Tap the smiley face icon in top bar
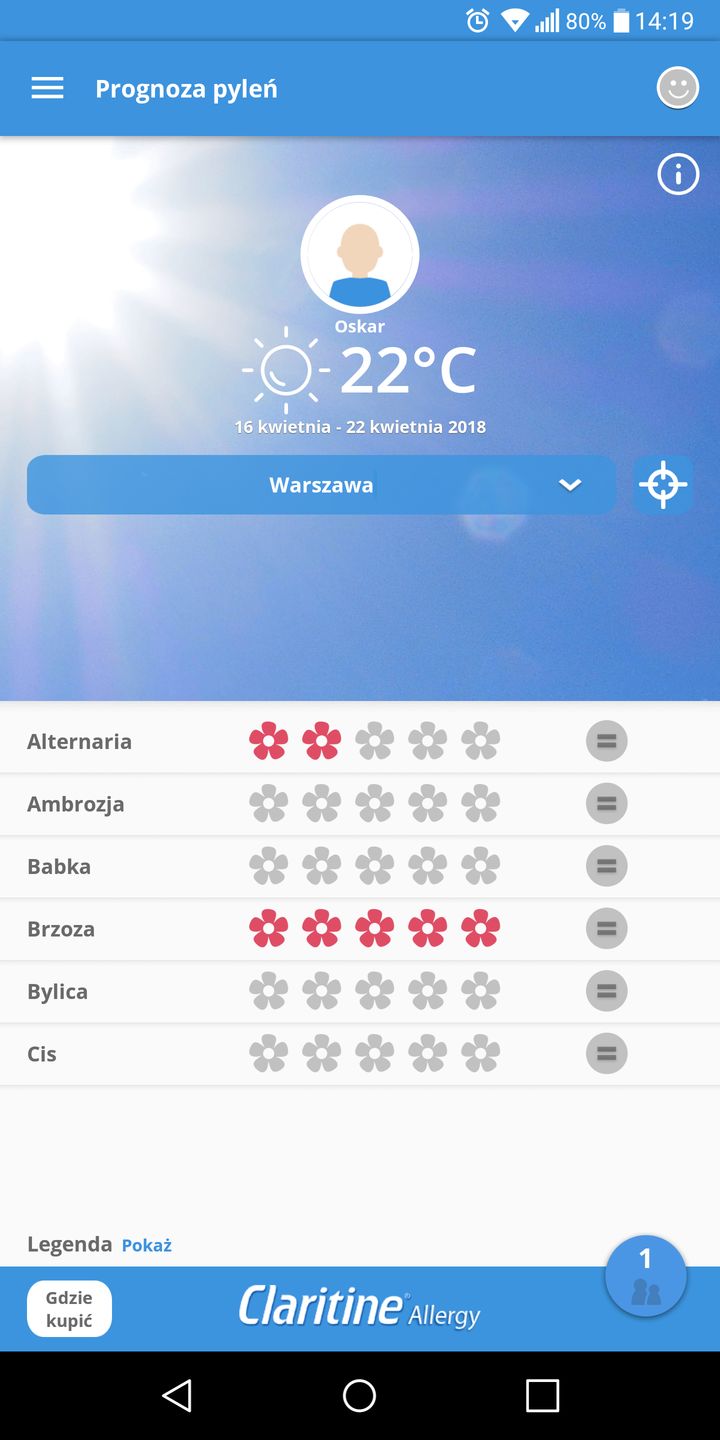This screenshot has height=1440, width=720. [677, 87]
